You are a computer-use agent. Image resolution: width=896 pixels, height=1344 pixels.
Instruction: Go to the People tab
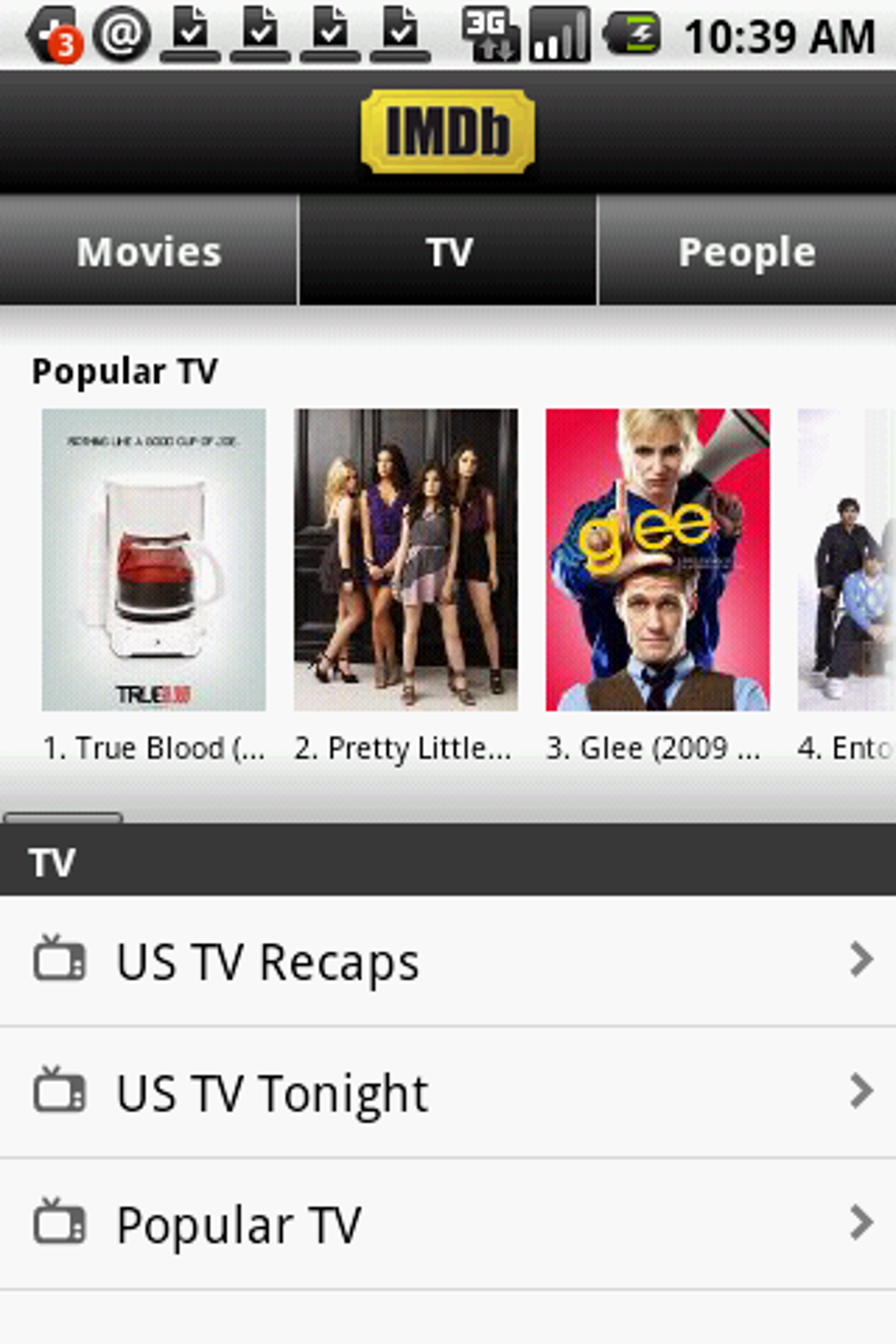coord(747,251)
